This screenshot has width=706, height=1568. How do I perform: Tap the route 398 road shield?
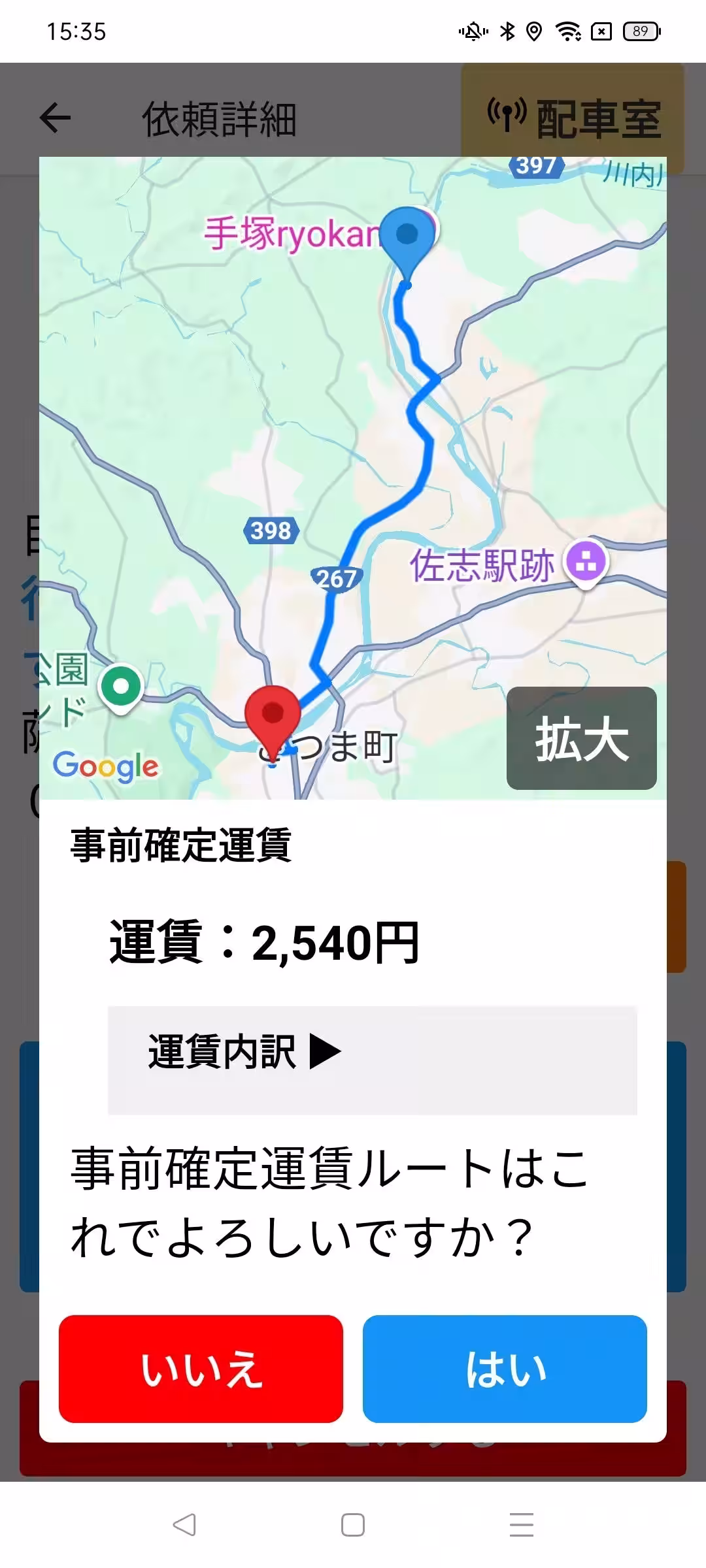pos(271,531)
